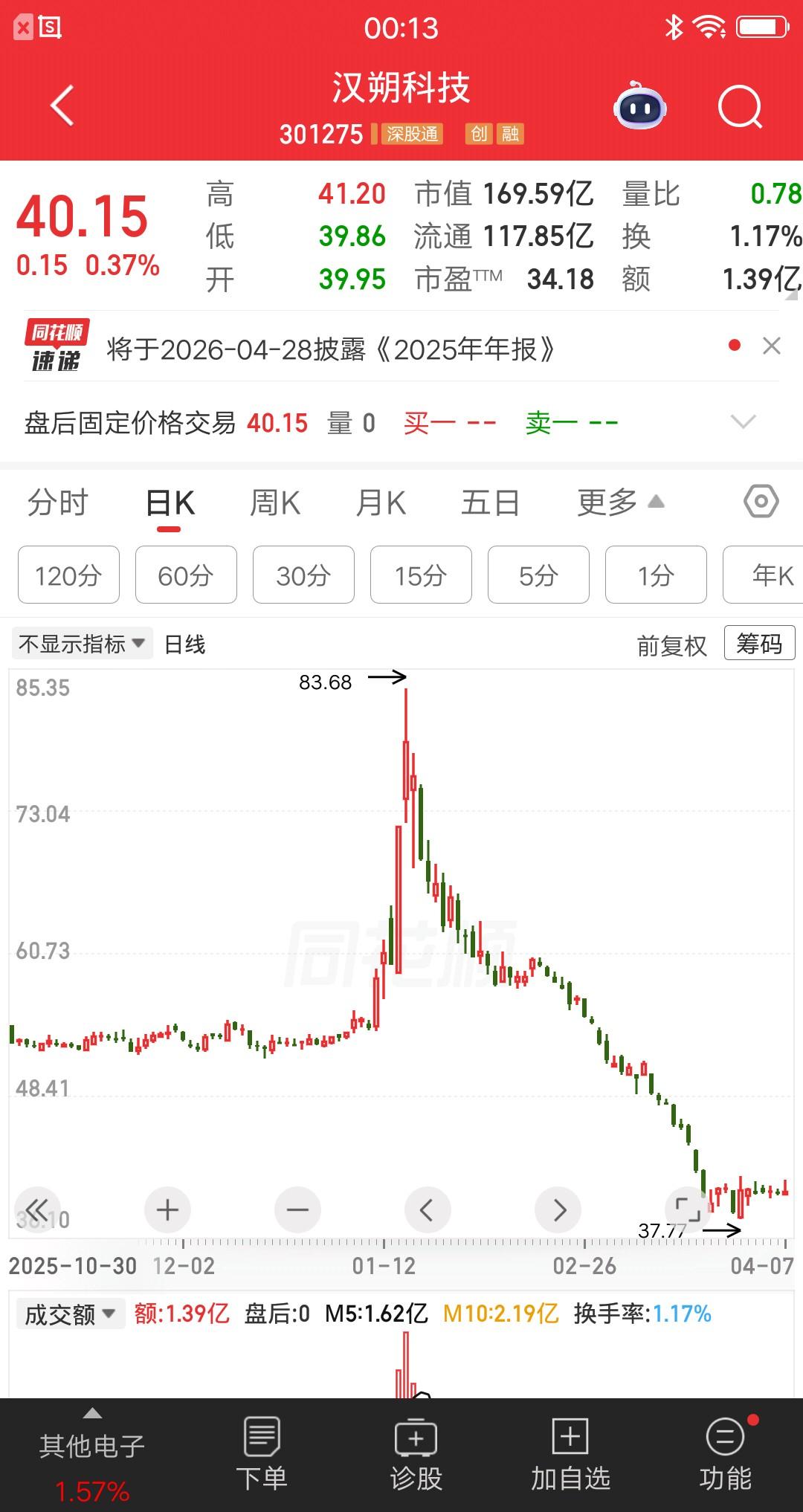Open the AI assistant robot icon

639,107
